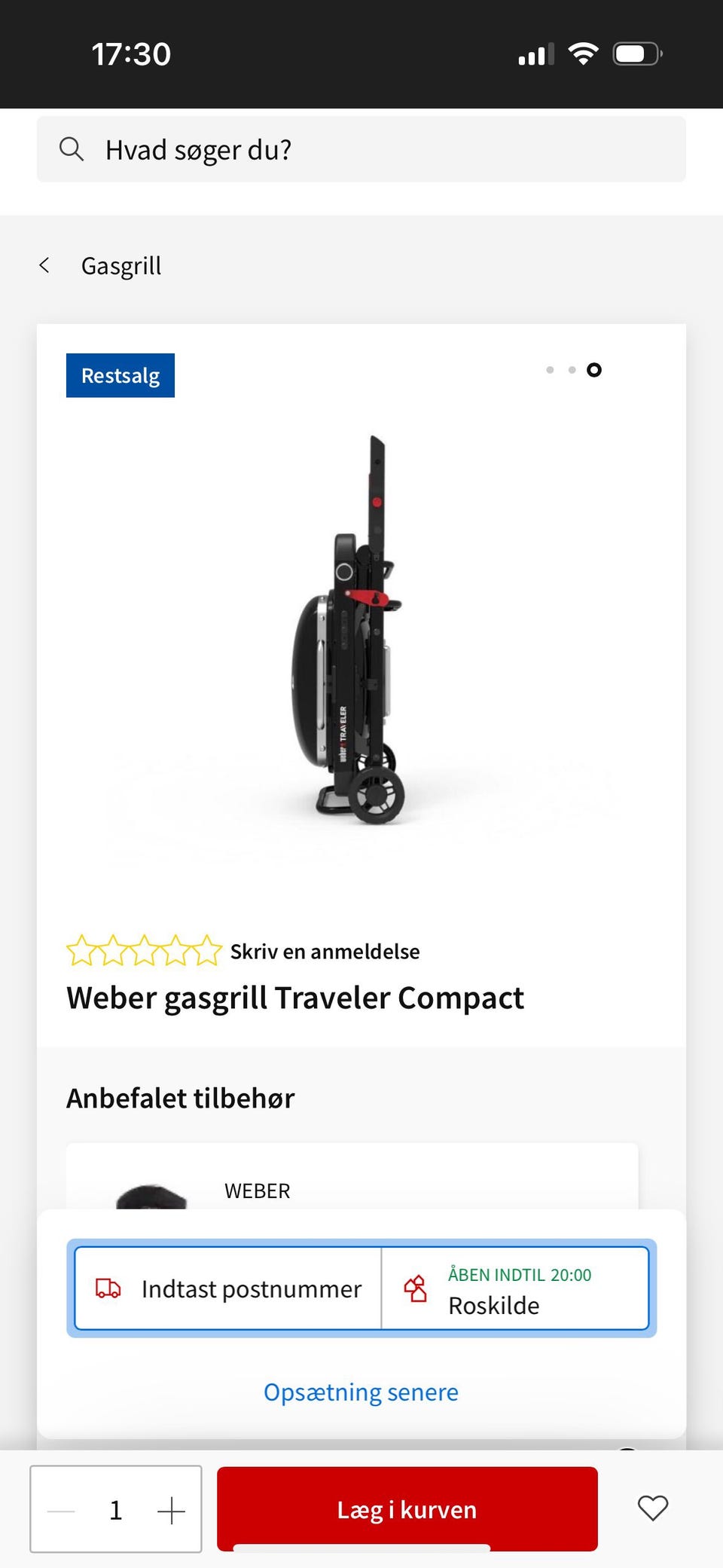723x1568 pixels.
Task: Open Opsætning senere link
Action: click(x=361, y=1392)
